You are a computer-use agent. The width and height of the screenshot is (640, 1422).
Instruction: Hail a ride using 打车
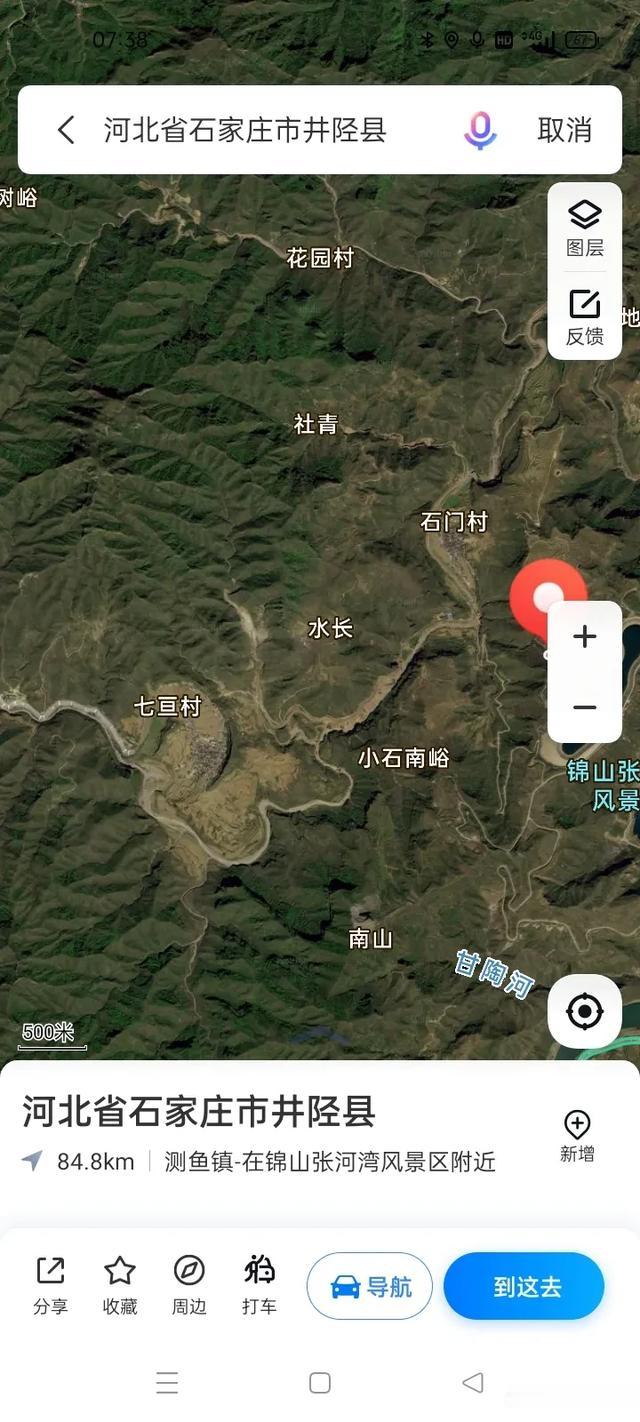click(259, 1285)
